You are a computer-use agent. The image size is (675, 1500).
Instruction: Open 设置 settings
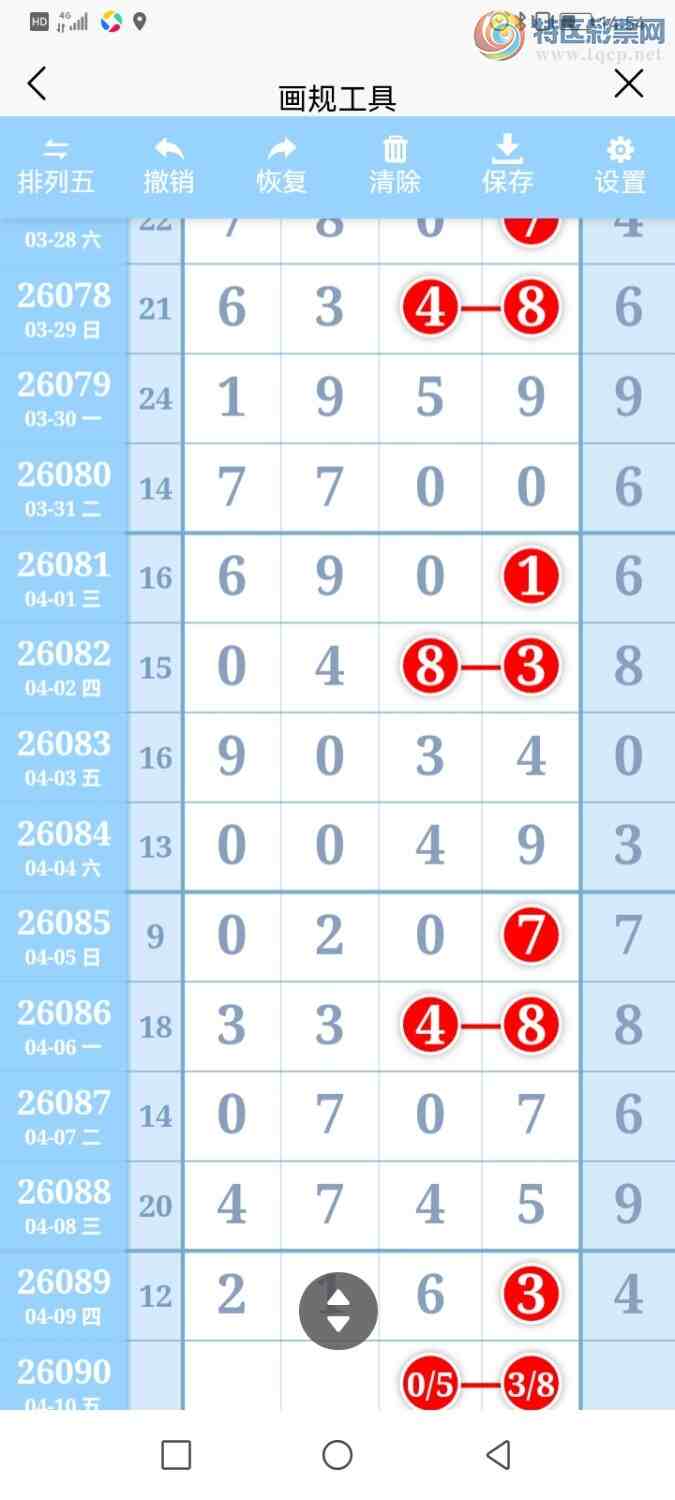(x=620, y=166)
